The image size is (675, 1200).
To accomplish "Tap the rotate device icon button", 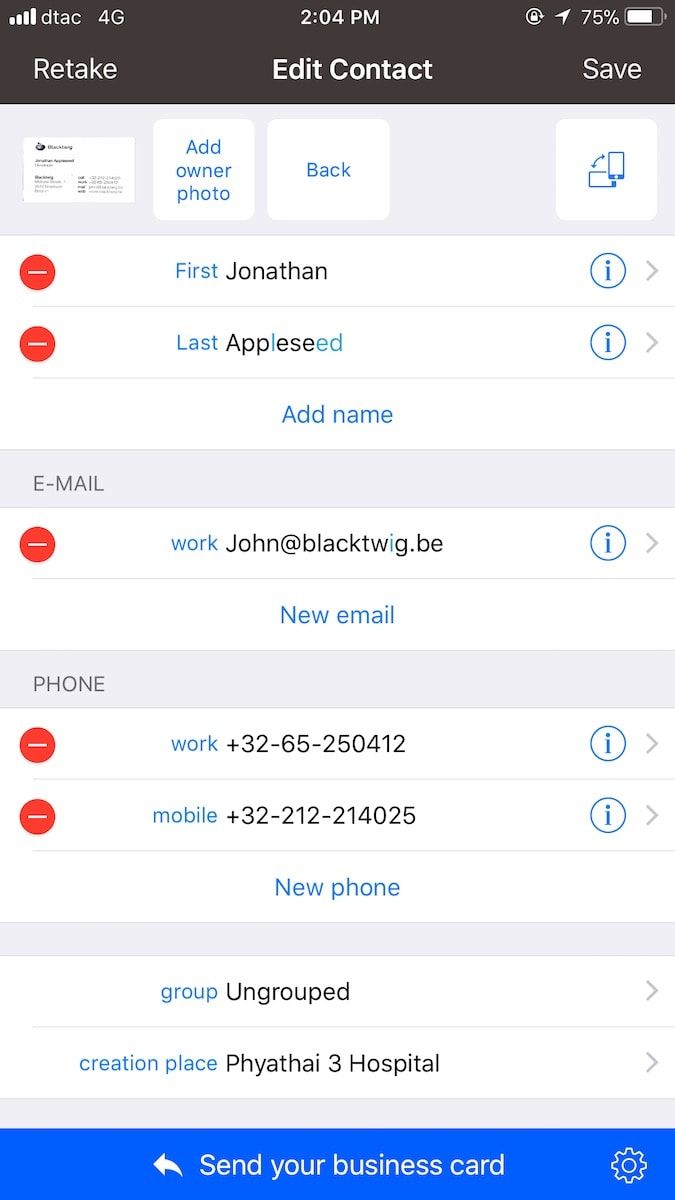I will [606, 170].
